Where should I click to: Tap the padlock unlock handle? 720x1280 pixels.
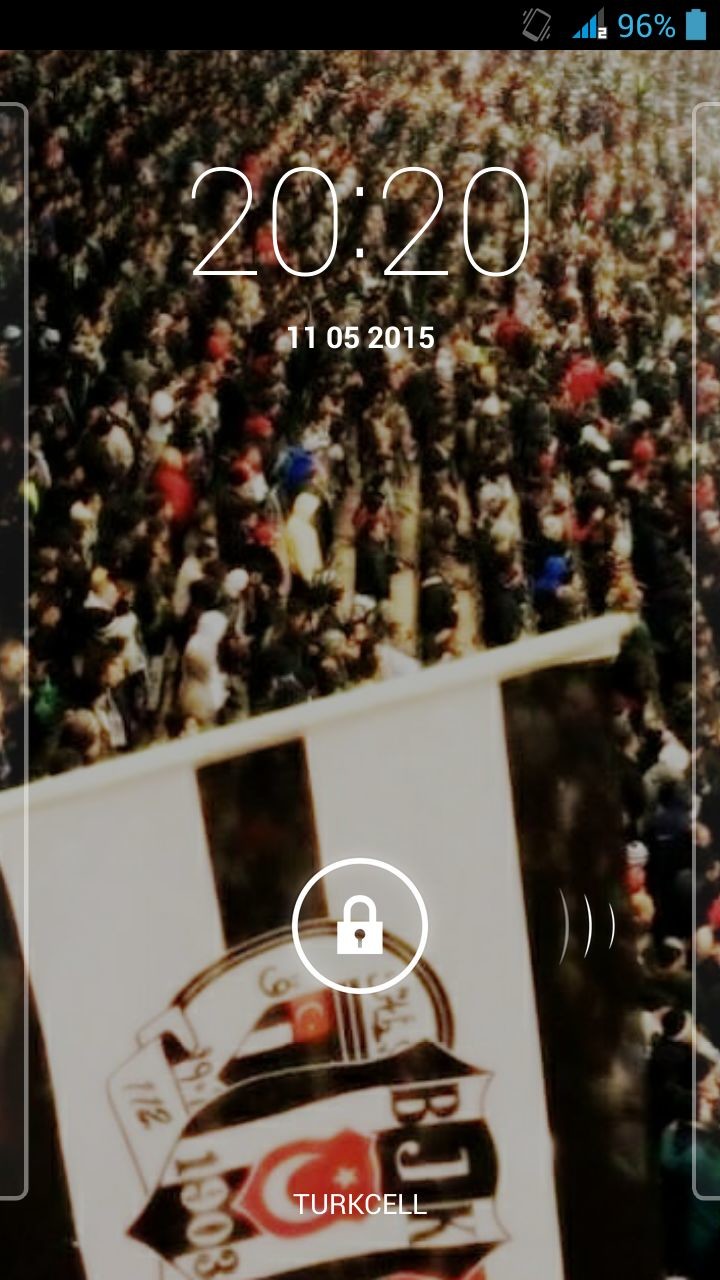pyautogui.click(x=360, y=926)
